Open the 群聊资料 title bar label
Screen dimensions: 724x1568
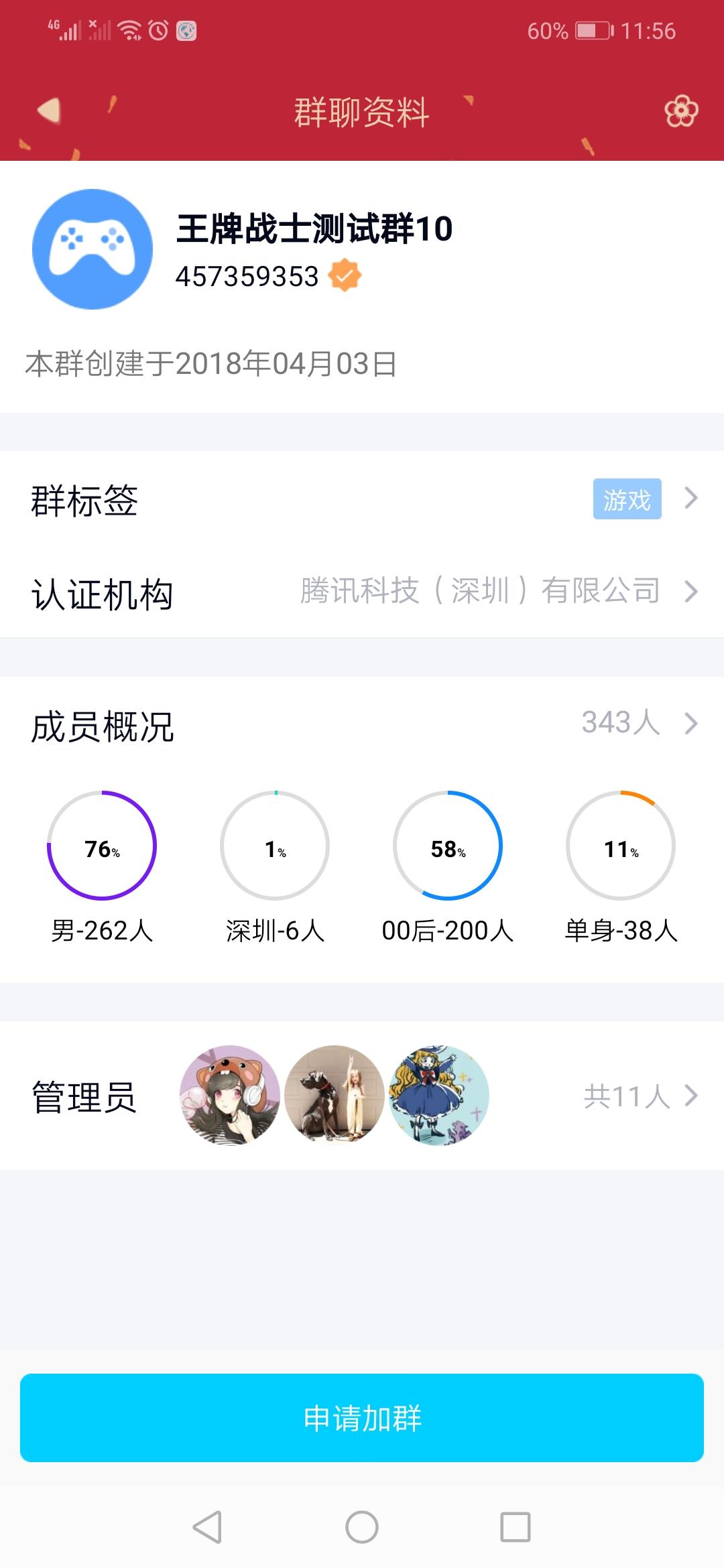(362, 111)
